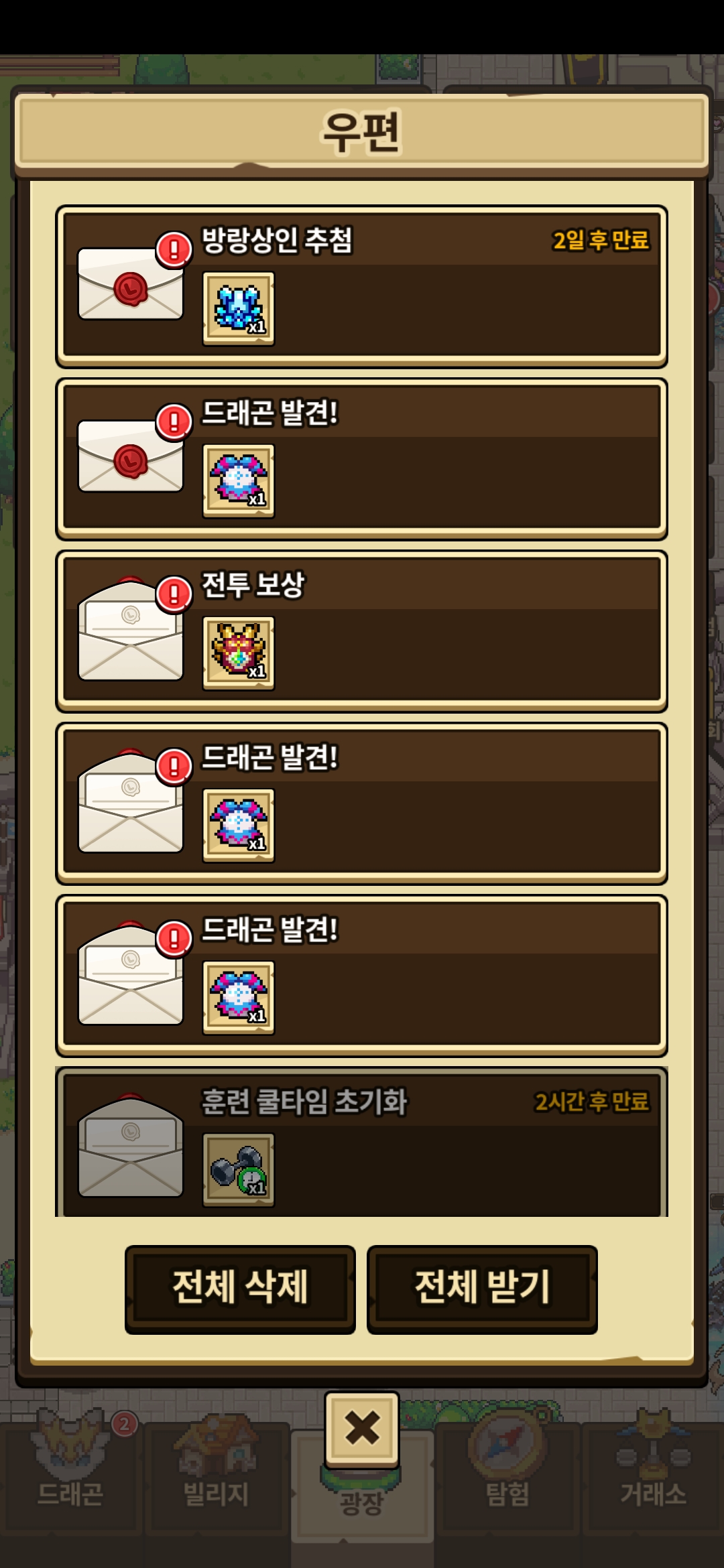The image size is (724, 1568).
Task: Close the 우편 mailbox window
Action: click(x=362, y=1429)
